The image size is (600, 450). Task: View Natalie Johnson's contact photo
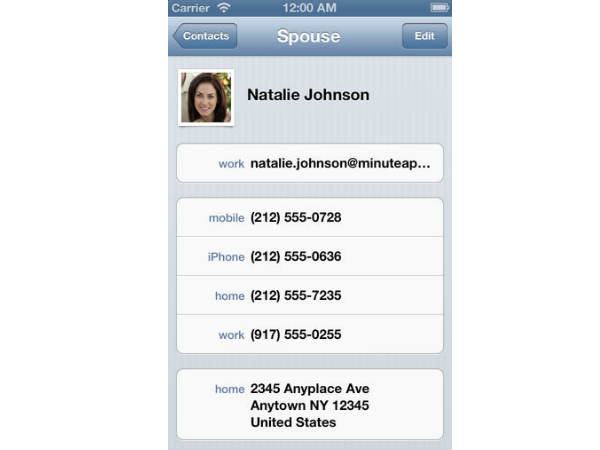pyautogui.click(x=206, y=97)
